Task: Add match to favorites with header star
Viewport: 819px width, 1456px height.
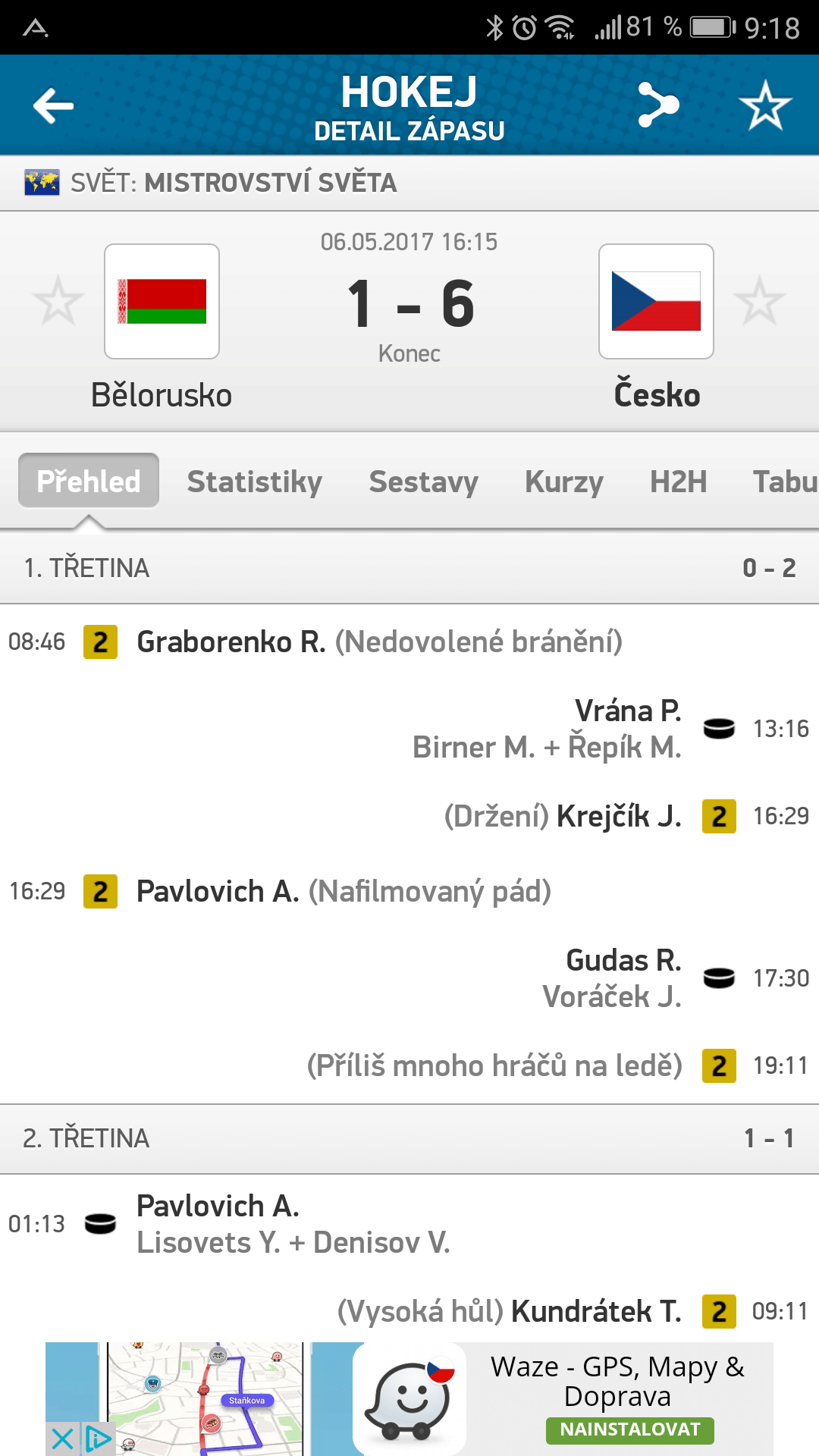Action: click(765, 105)
